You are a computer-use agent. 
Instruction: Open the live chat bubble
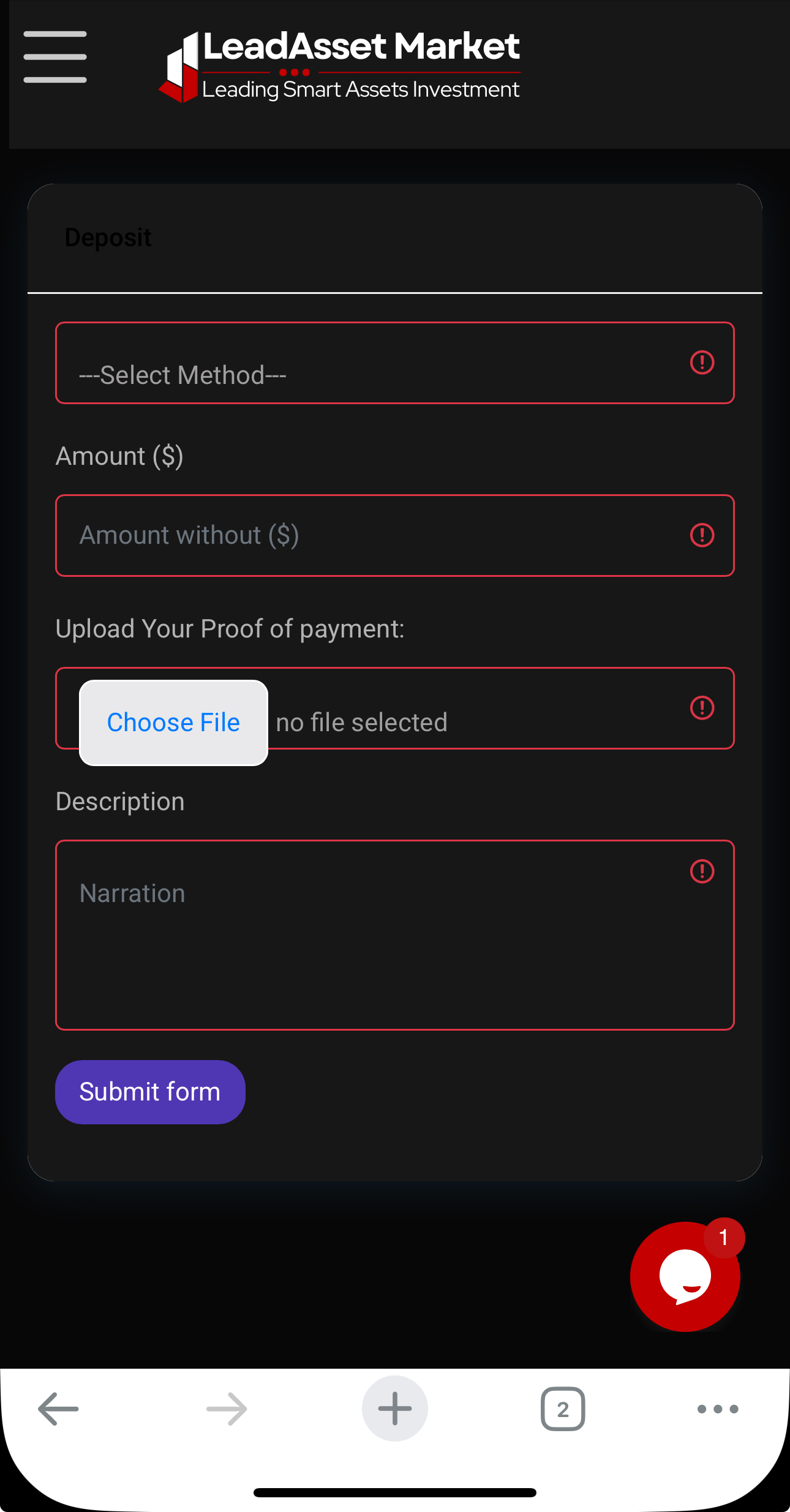click(685, 1277)
